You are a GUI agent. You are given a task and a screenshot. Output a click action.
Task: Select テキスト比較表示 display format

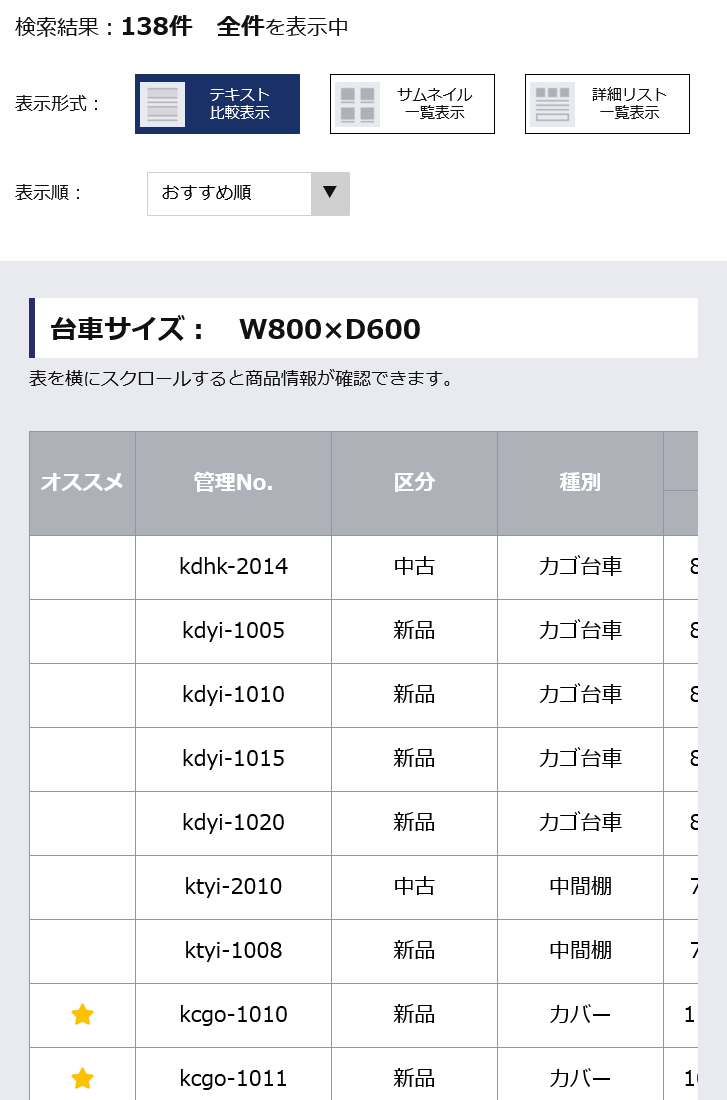click(x=217, y=104)
